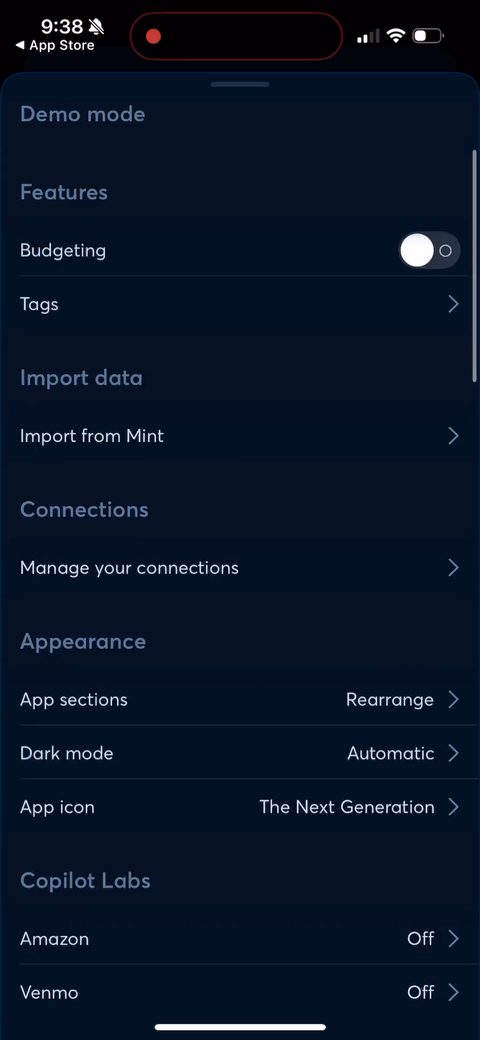
Task: Open the Venmo Copilot Labs setting
Action: point(240,992)
